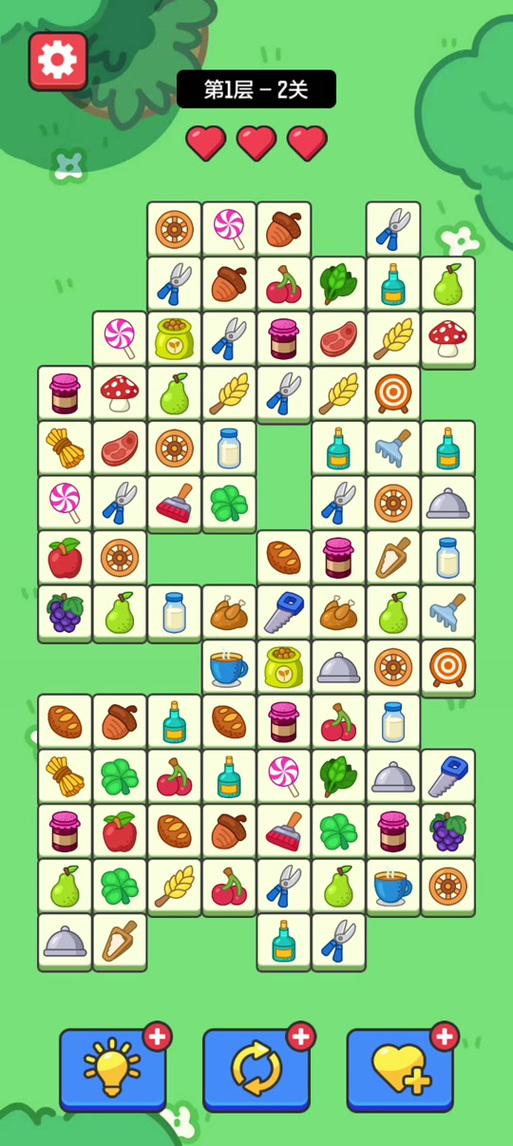
Task: Use the light bulb hint button
Action: 113,1069
